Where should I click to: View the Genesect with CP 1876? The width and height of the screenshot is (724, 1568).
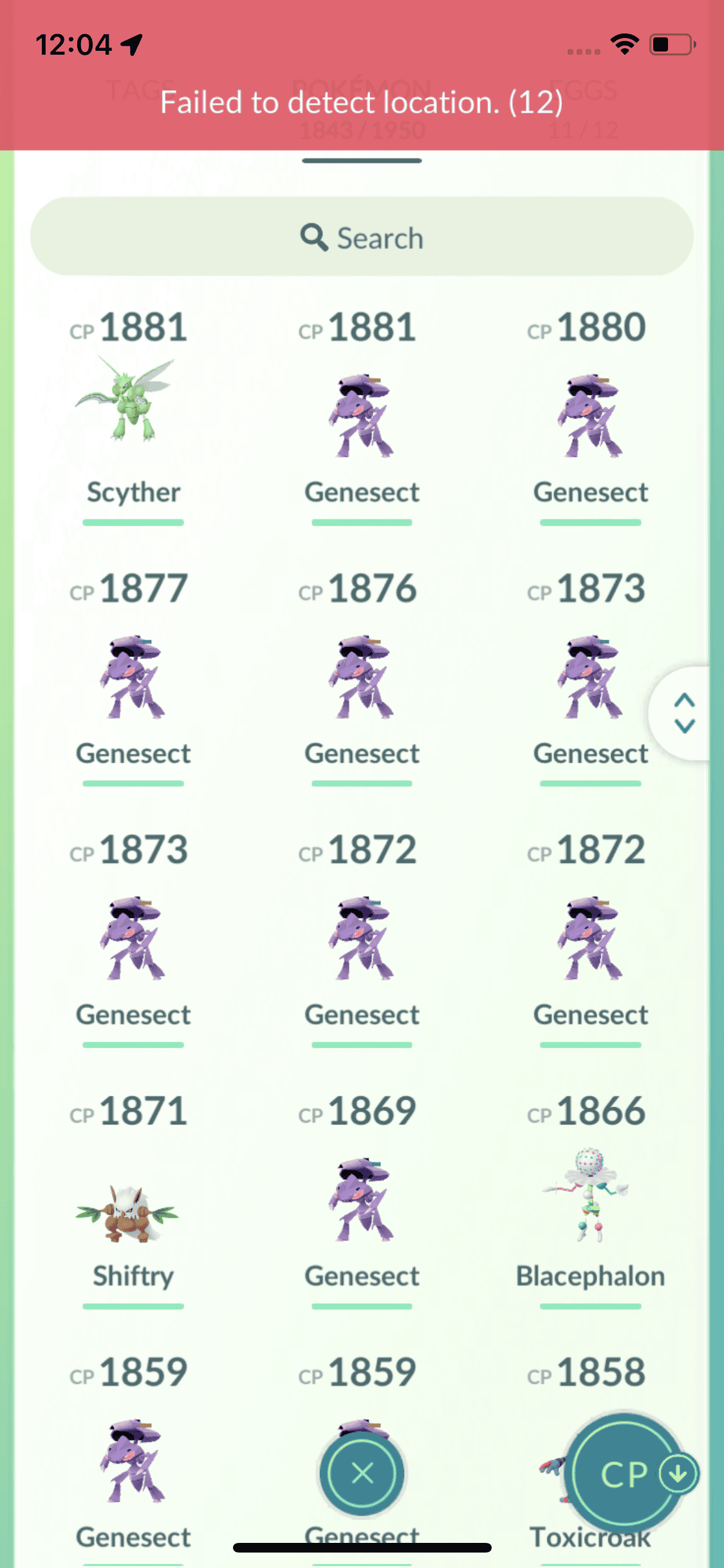[x=362, y=676]
